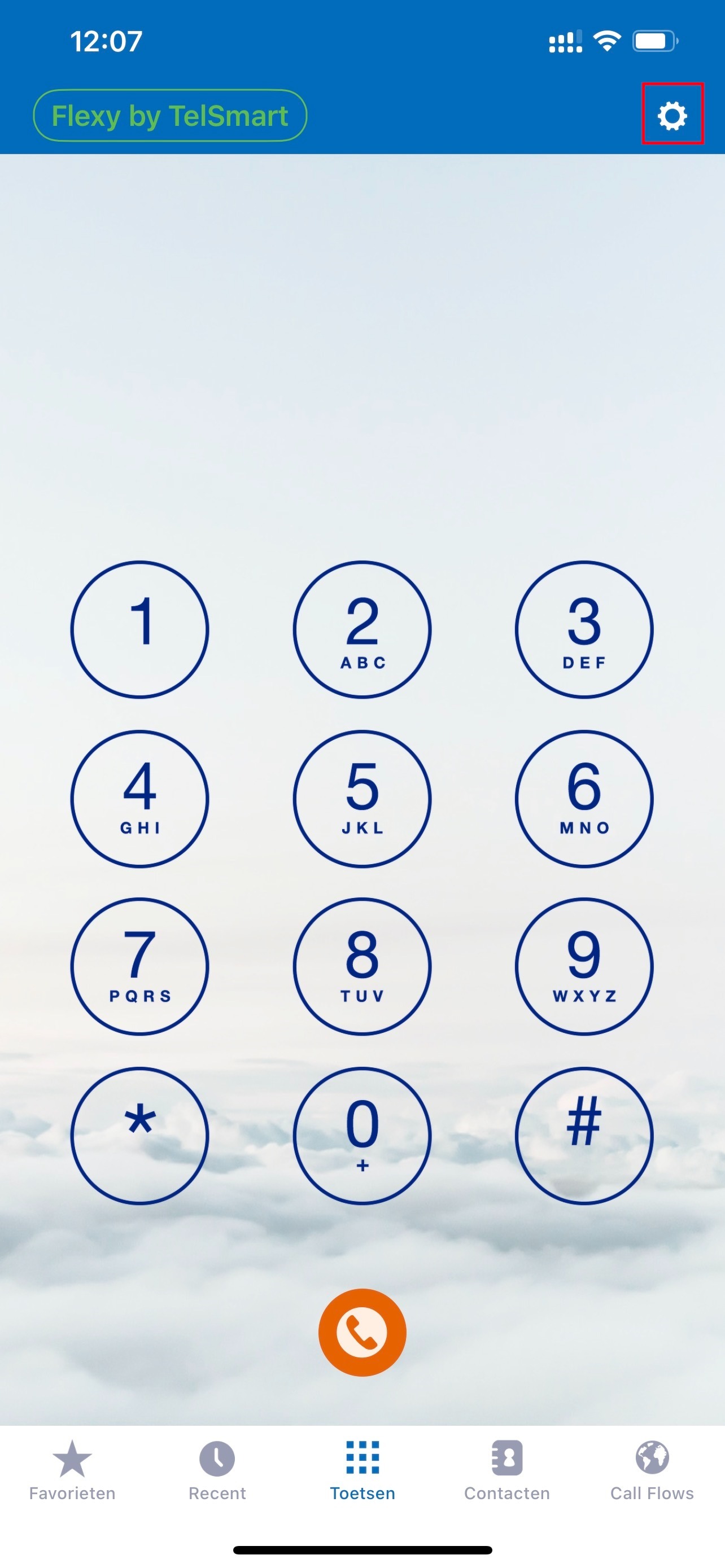Viewport: 725px width, 1568px height.
Task: Tap the asterisk key
Action: (x=140, y=1135)
